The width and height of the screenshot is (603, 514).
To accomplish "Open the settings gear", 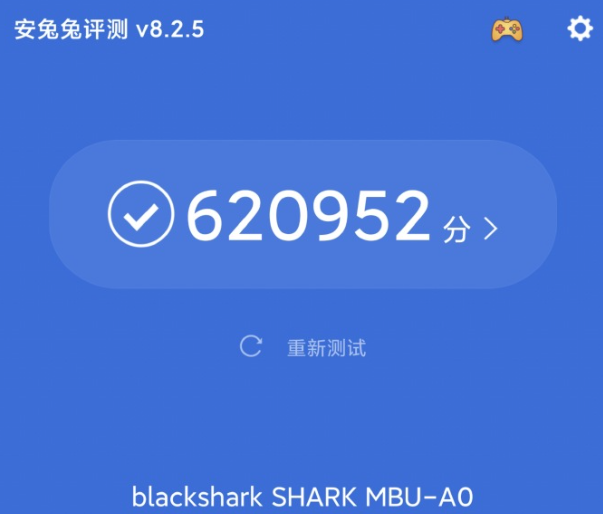I will click(x=580, y=29).
